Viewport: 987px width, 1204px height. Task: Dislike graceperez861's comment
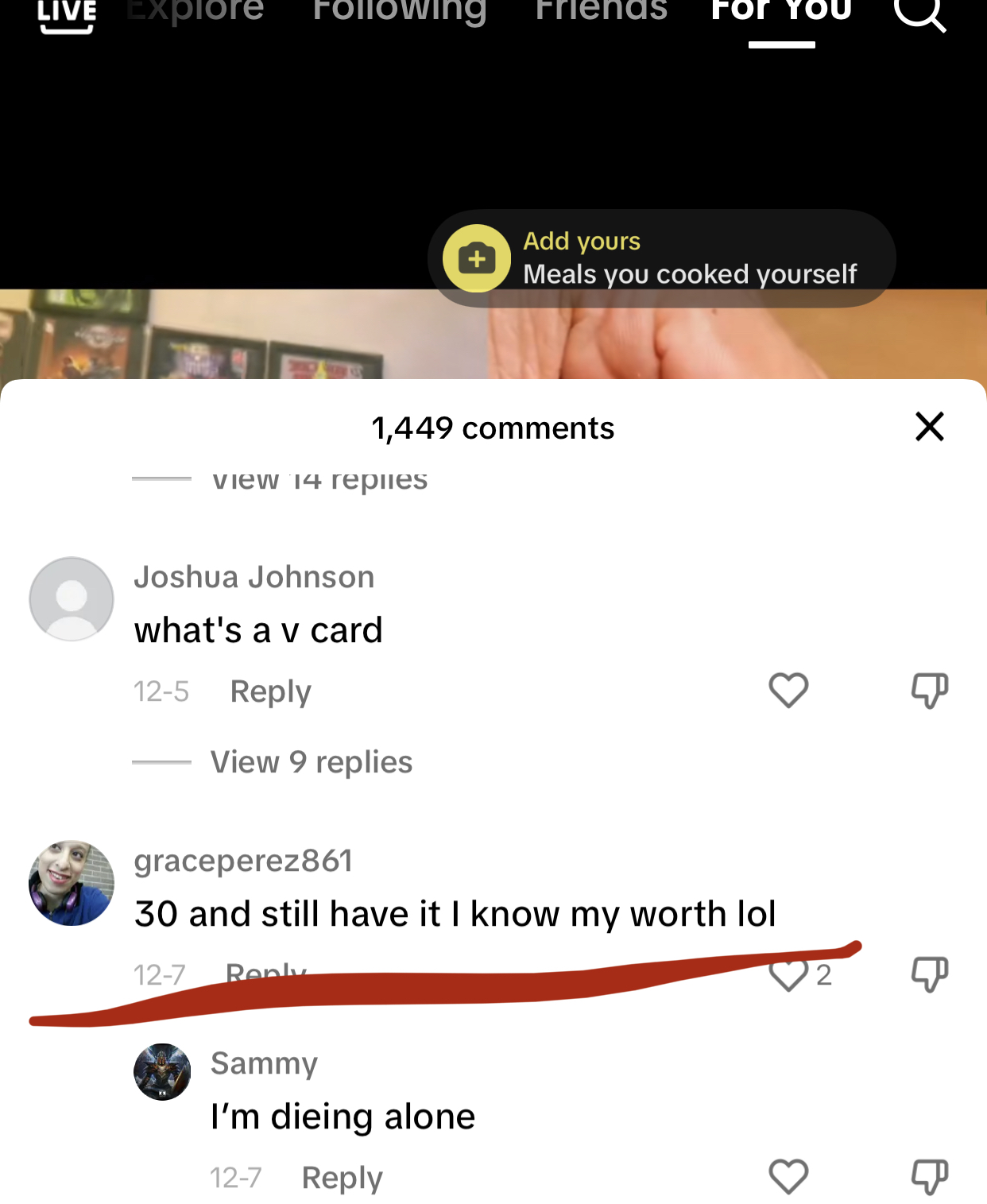[x=929, y=974]
